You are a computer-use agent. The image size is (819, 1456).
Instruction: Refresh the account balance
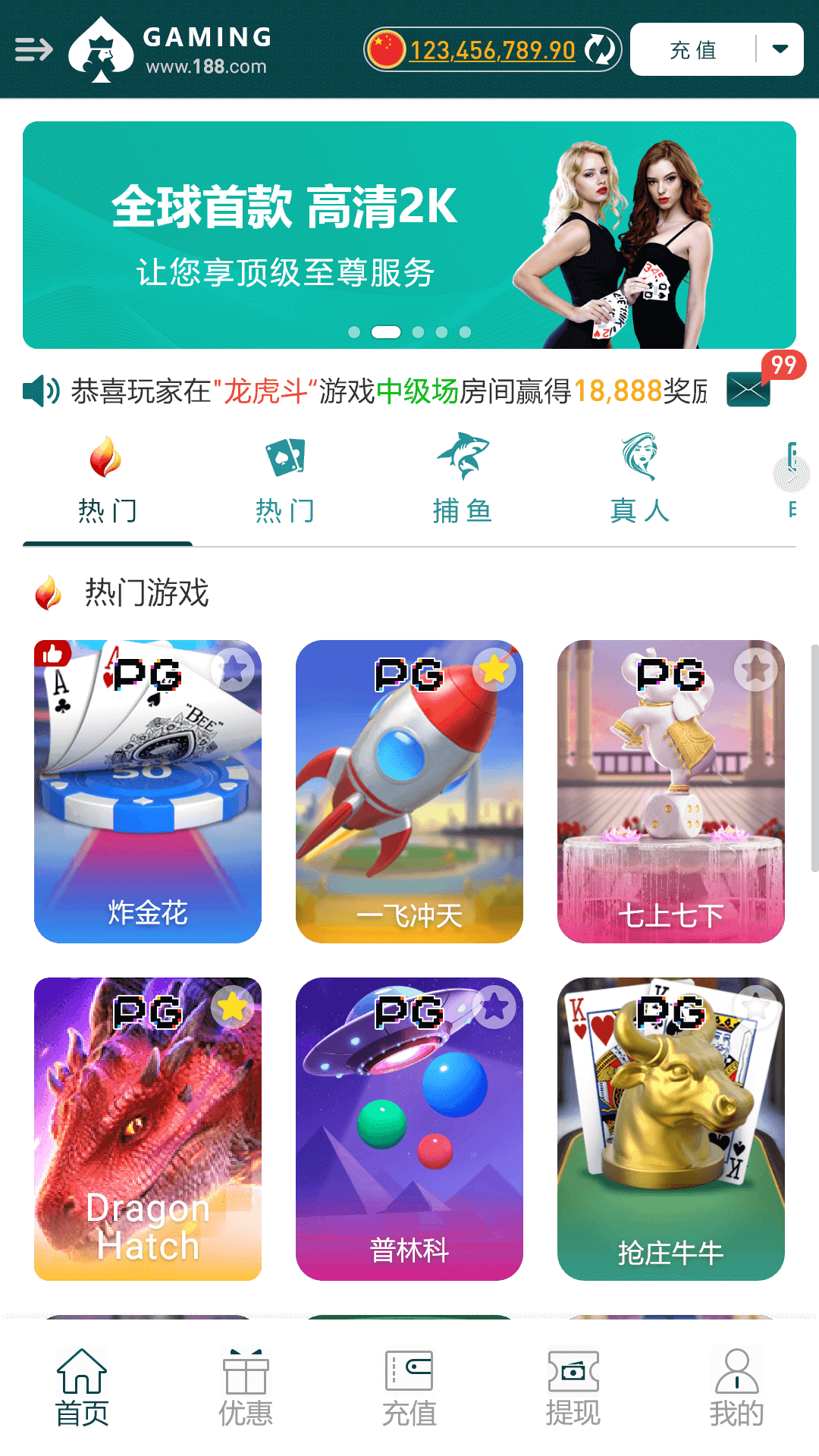[601, 50]
